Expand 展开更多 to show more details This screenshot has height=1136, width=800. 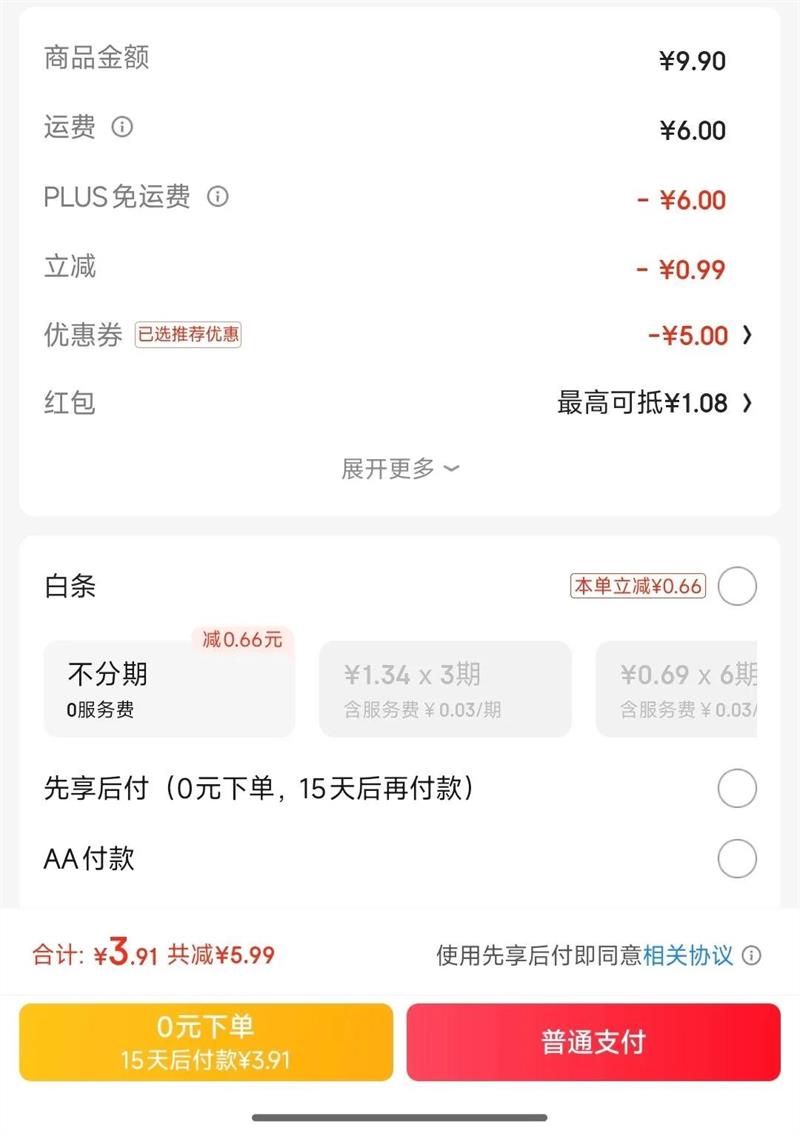pyautogui.click(x=400, y=468)
